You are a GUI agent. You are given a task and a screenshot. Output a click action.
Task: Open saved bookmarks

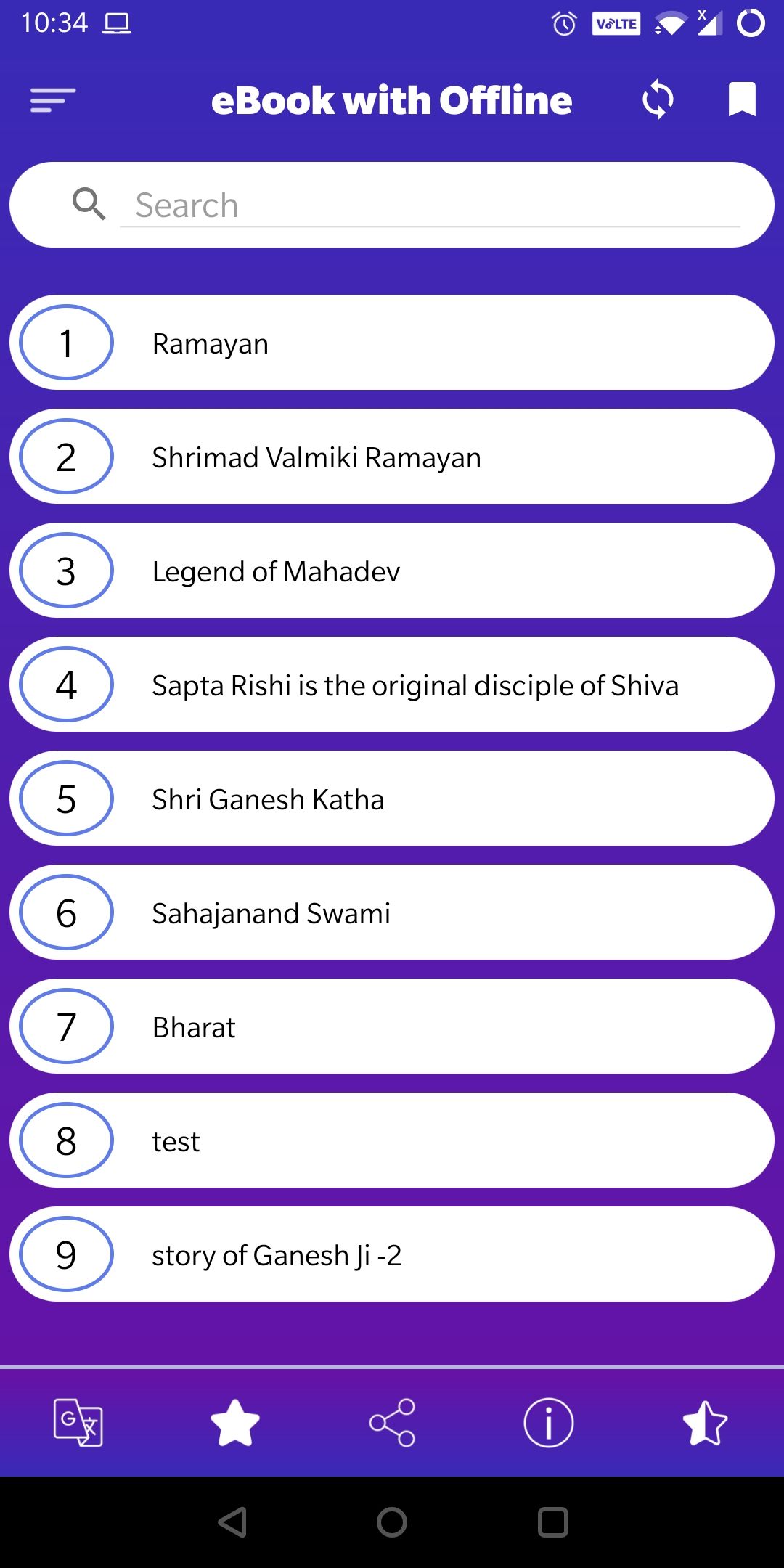point(742,99)
